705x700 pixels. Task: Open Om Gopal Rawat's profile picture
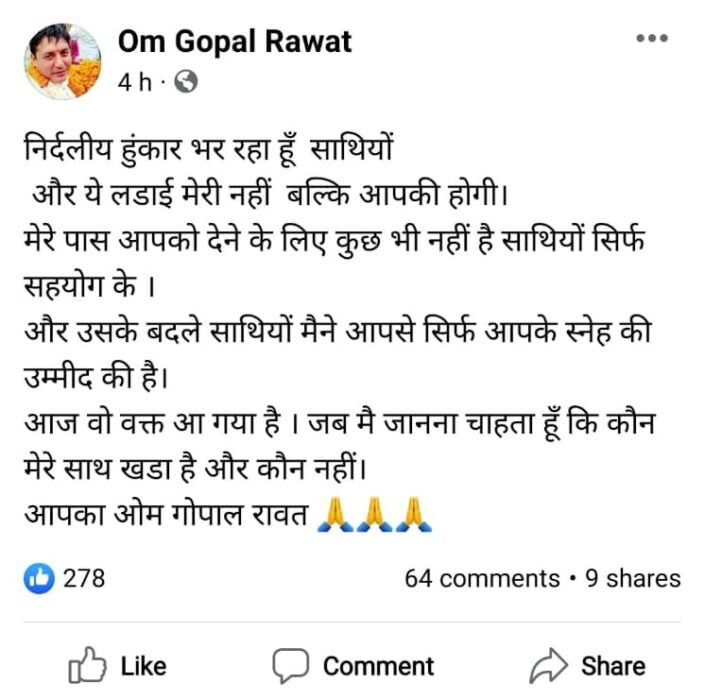click(62, 60)
